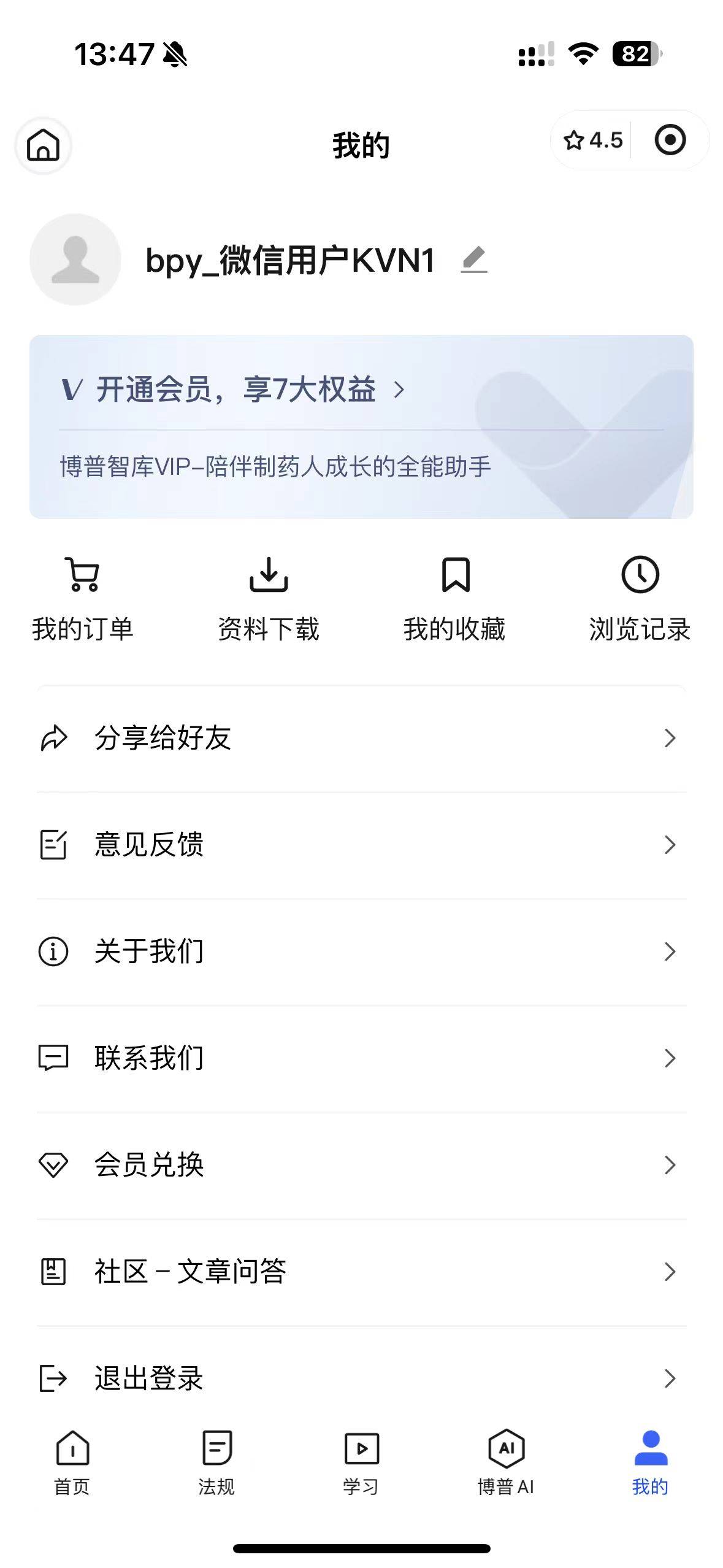Open 资料下载
The width and height of the screenshot is (723, 1568).
tap(269, 599)
